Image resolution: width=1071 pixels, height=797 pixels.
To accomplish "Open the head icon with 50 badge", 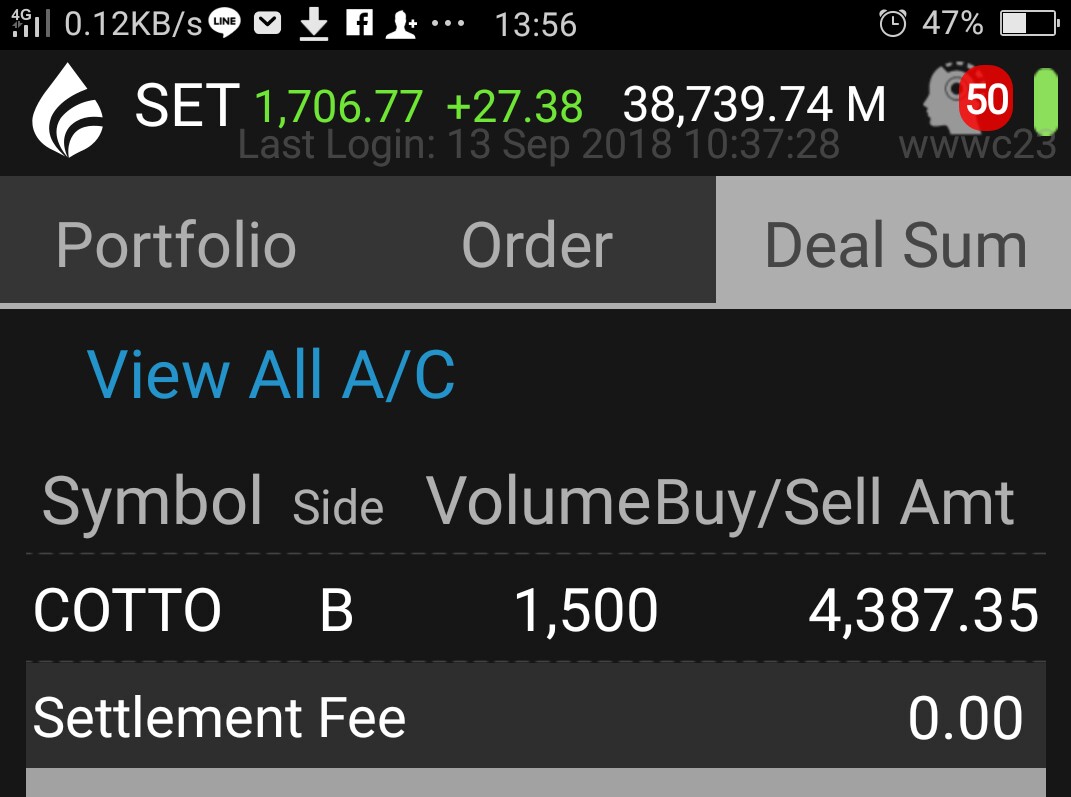I will (x=968, y=101).
